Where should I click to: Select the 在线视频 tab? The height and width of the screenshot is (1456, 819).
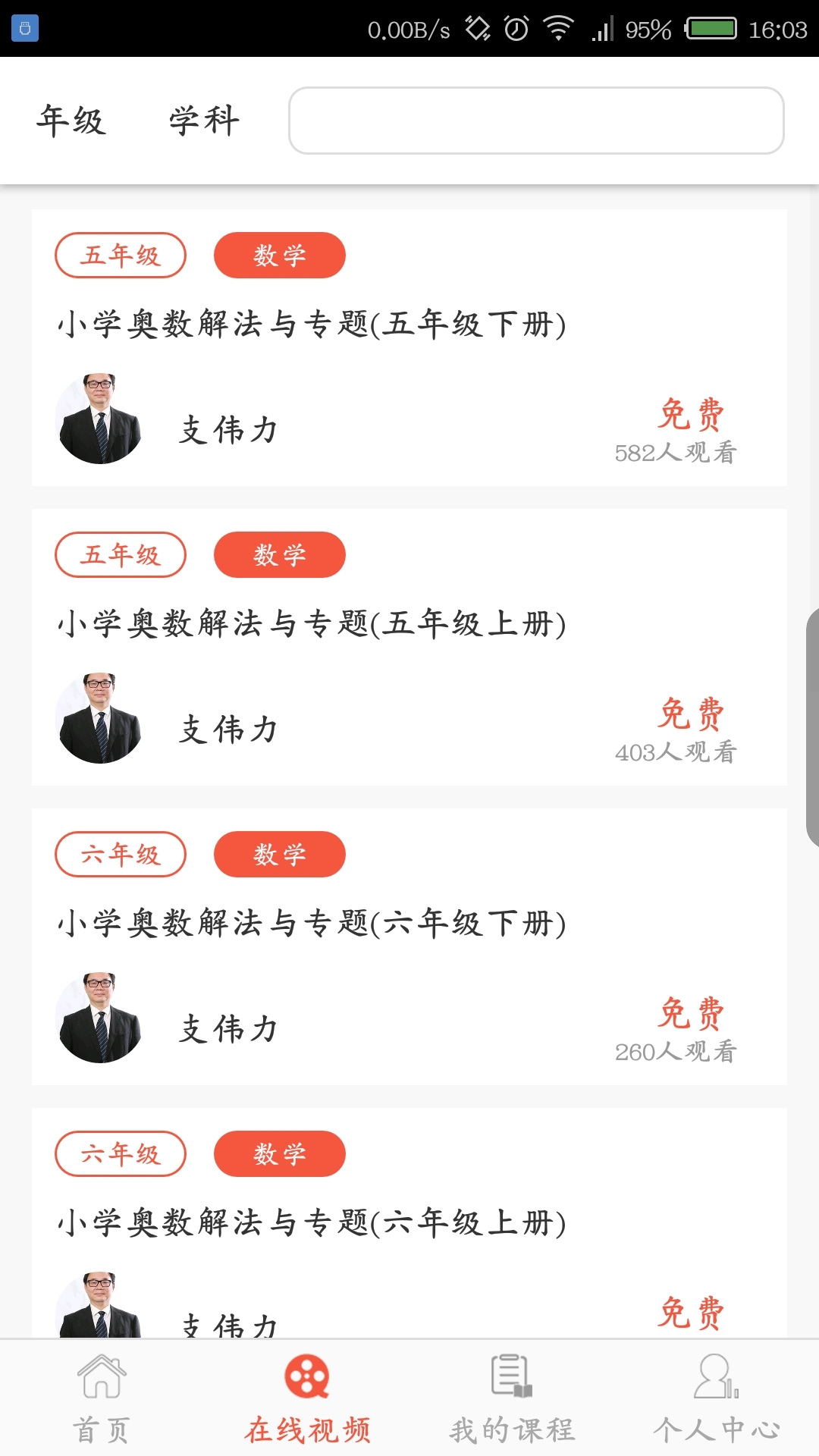[x=307, y=1398]
